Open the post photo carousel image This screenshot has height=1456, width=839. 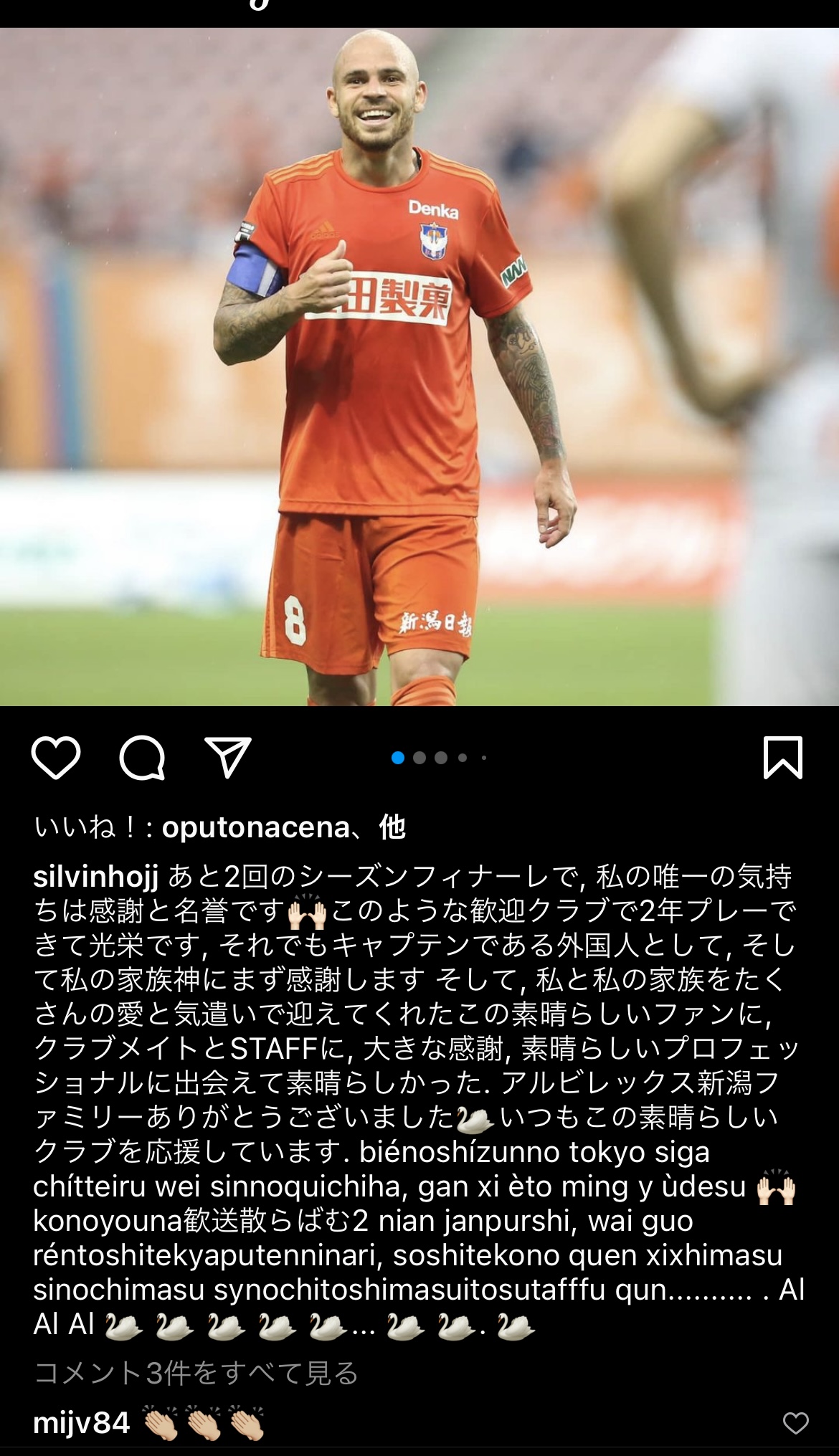pos(419,367)
